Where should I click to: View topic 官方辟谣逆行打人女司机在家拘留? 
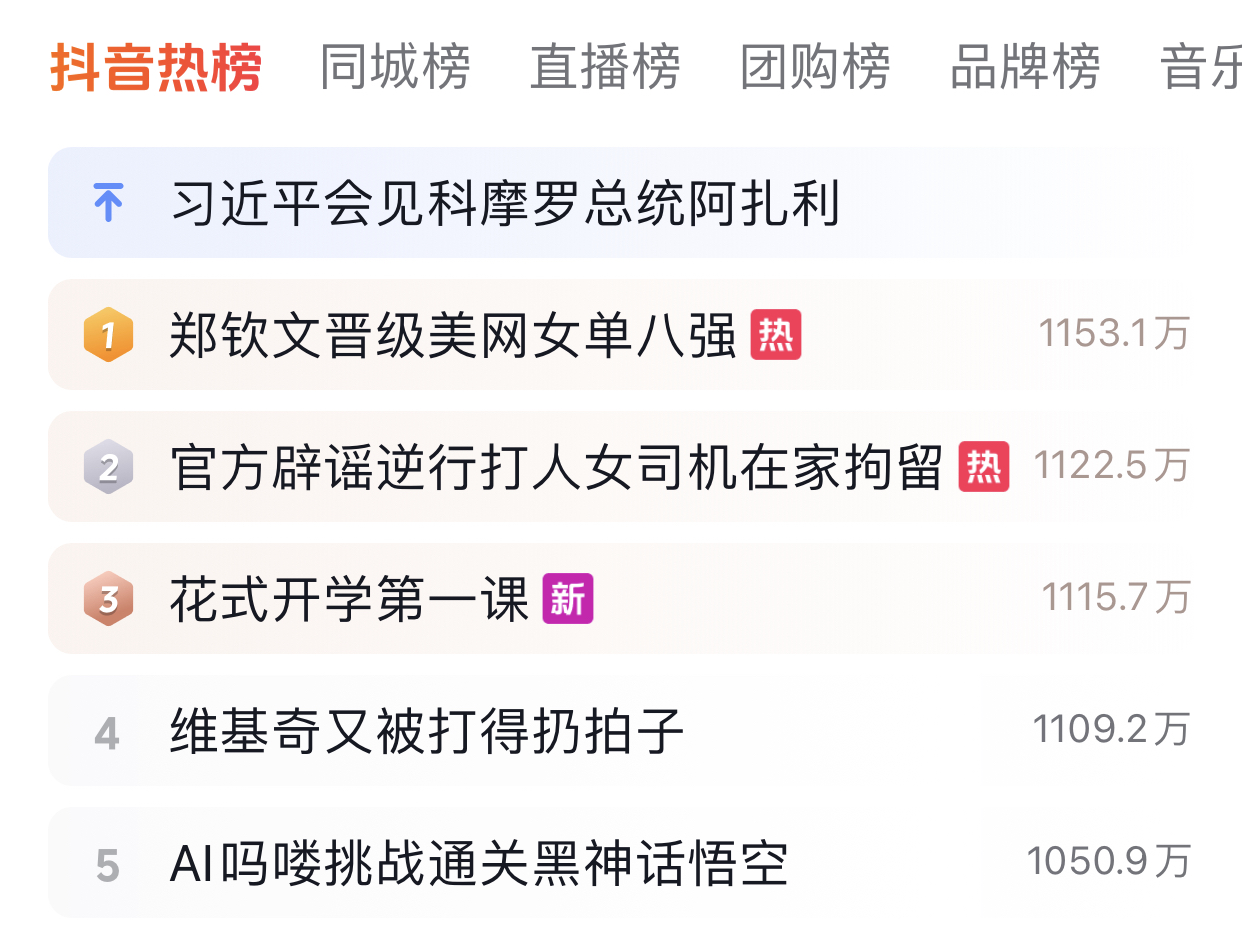tap(556, 467)
